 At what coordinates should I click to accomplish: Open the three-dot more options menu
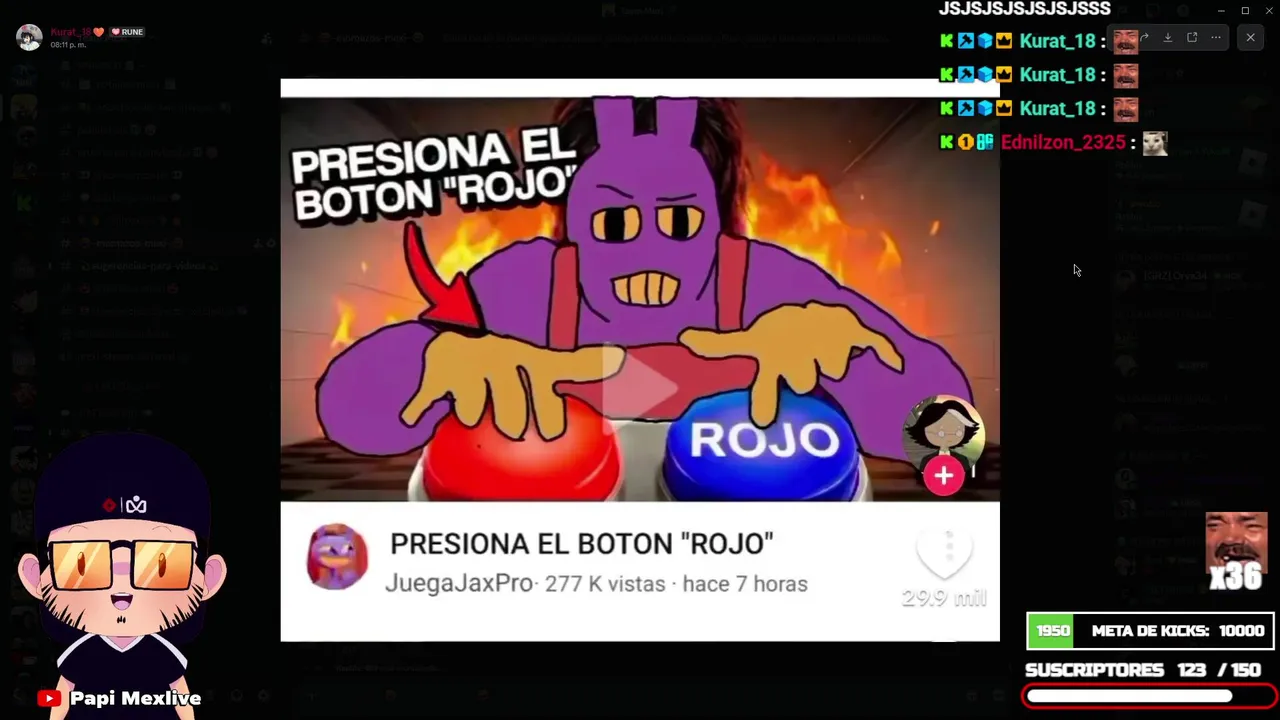[x=1216, y=38]
